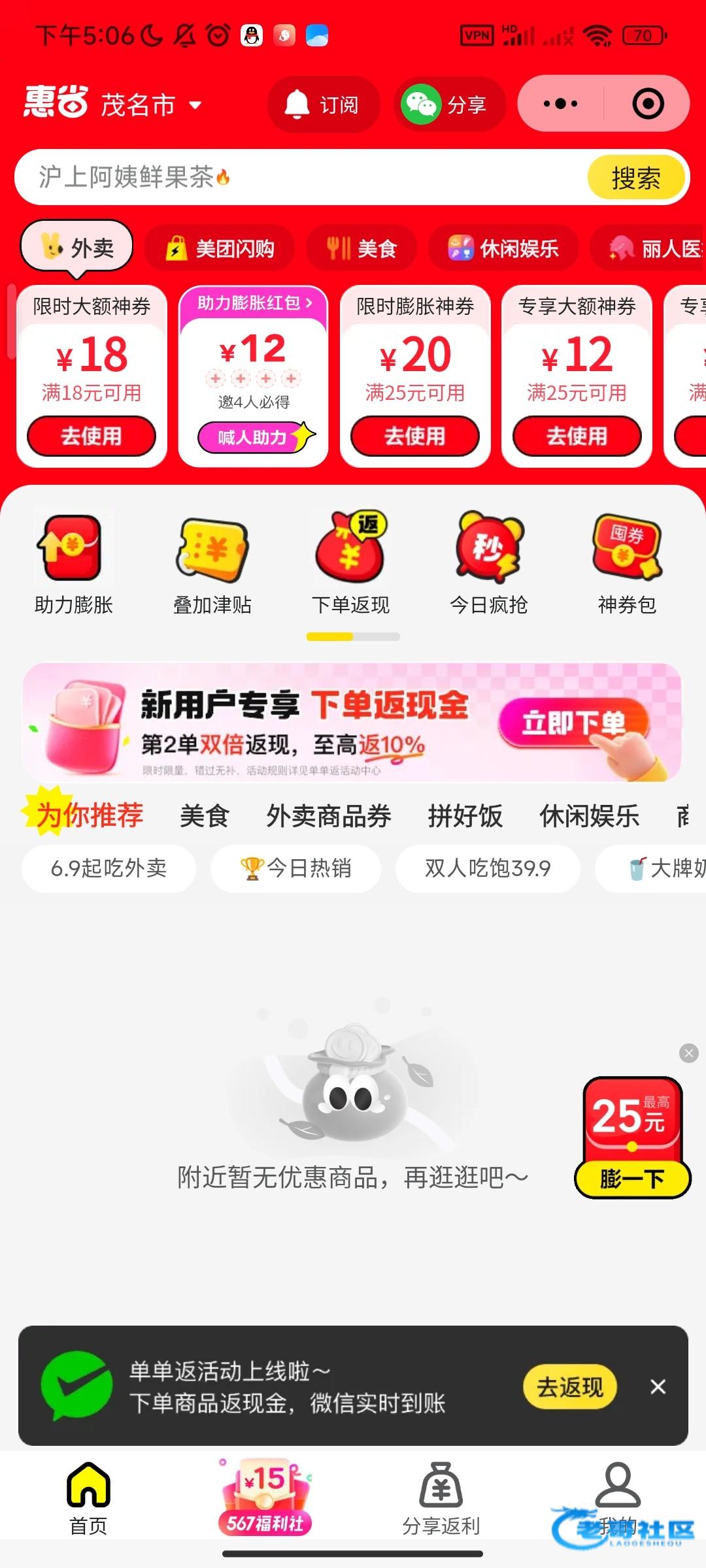Image resolution: width=706 pixels, height=1568 pixels.
Task: Switch to the 美团闪购 category
Action: (x=220, y=248)
